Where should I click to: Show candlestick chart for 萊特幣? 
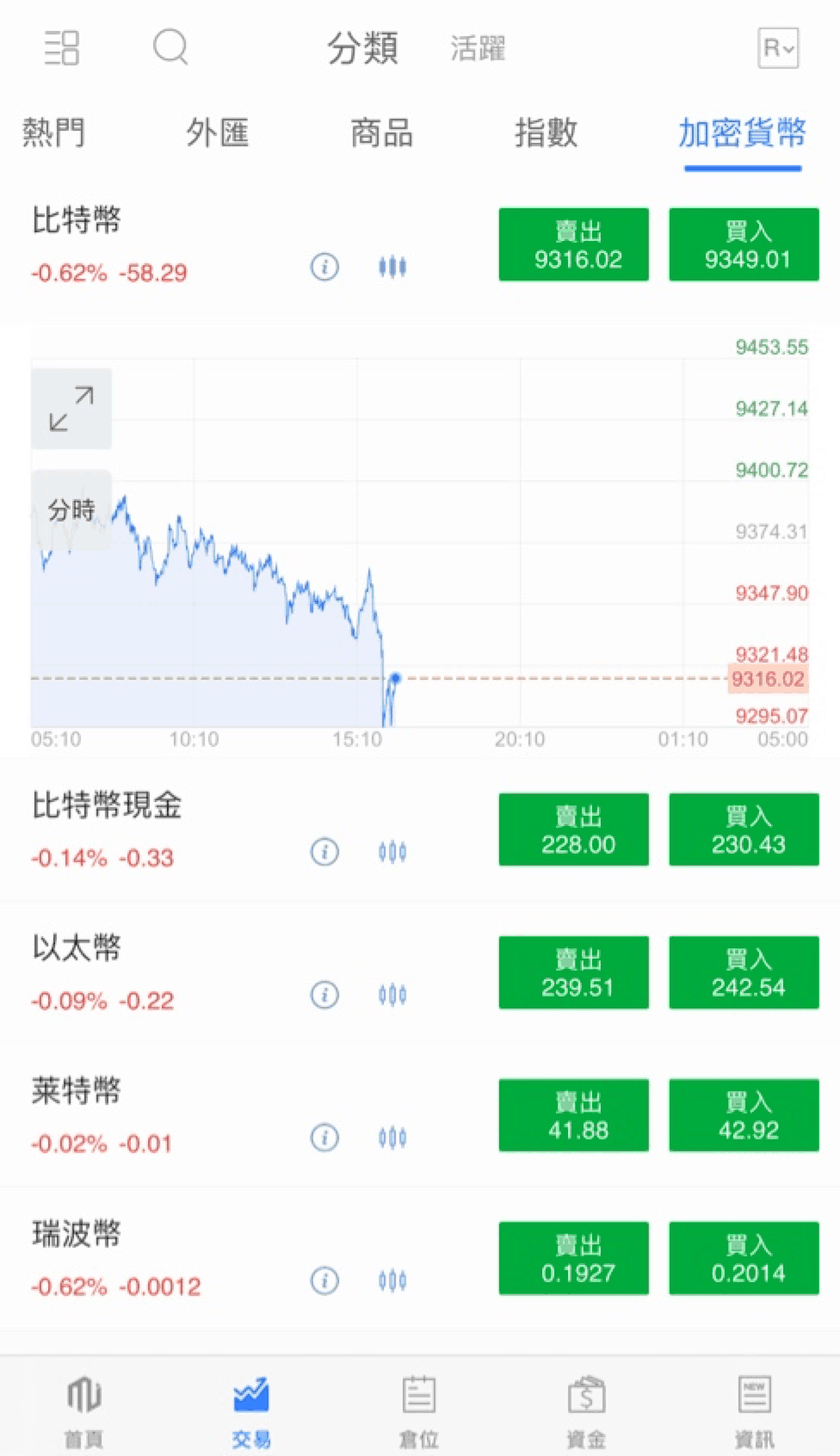pyautogui.click(x=392, y=1138)
